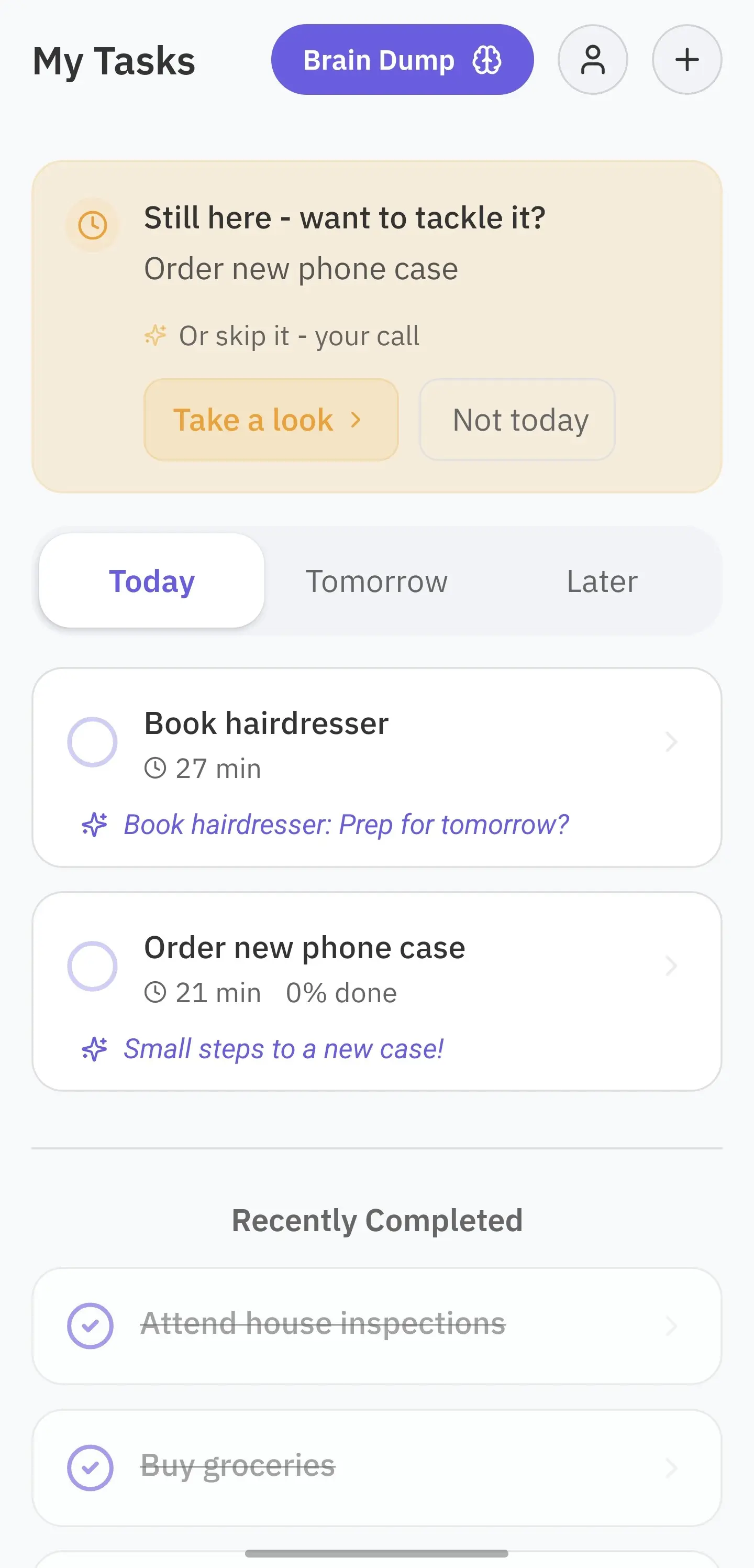Dismiss reminder with Not today

coord(517,420)
